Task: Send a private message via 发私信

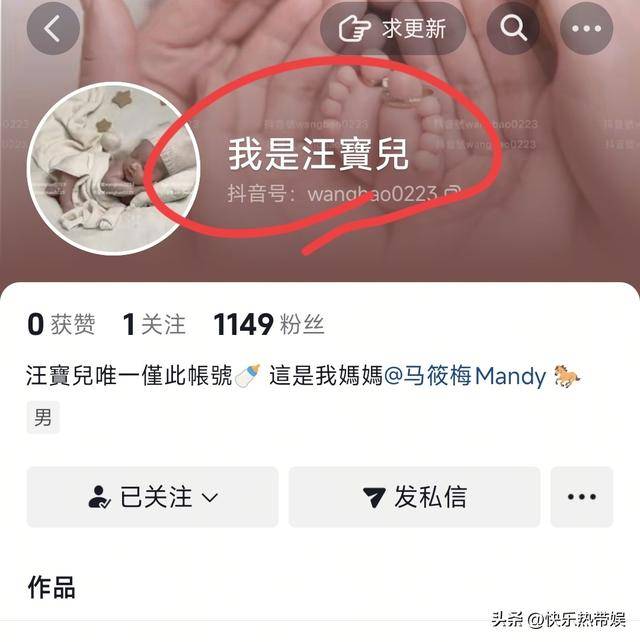Action: (x=414, y=497)
